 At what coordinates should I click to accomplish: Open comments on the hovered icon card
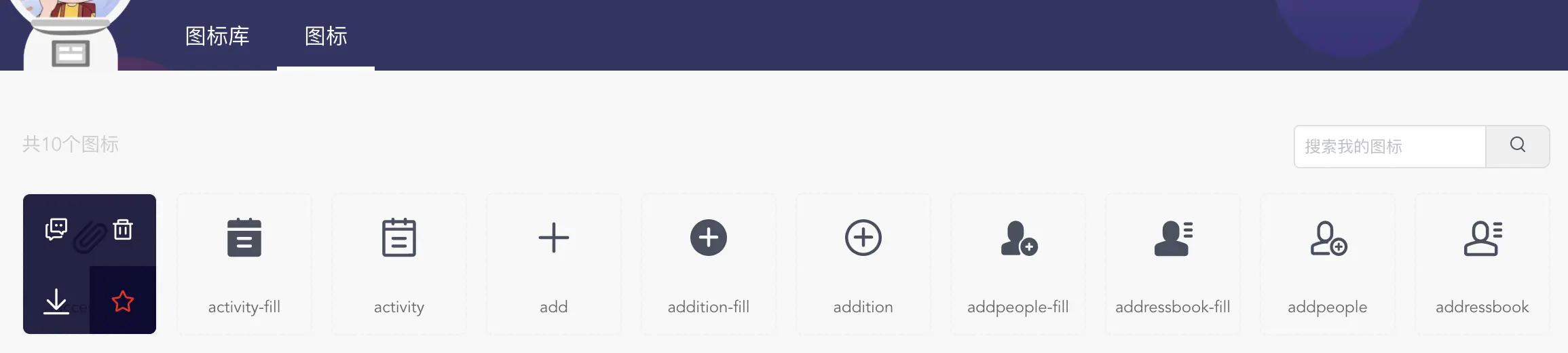pos(56,229)
